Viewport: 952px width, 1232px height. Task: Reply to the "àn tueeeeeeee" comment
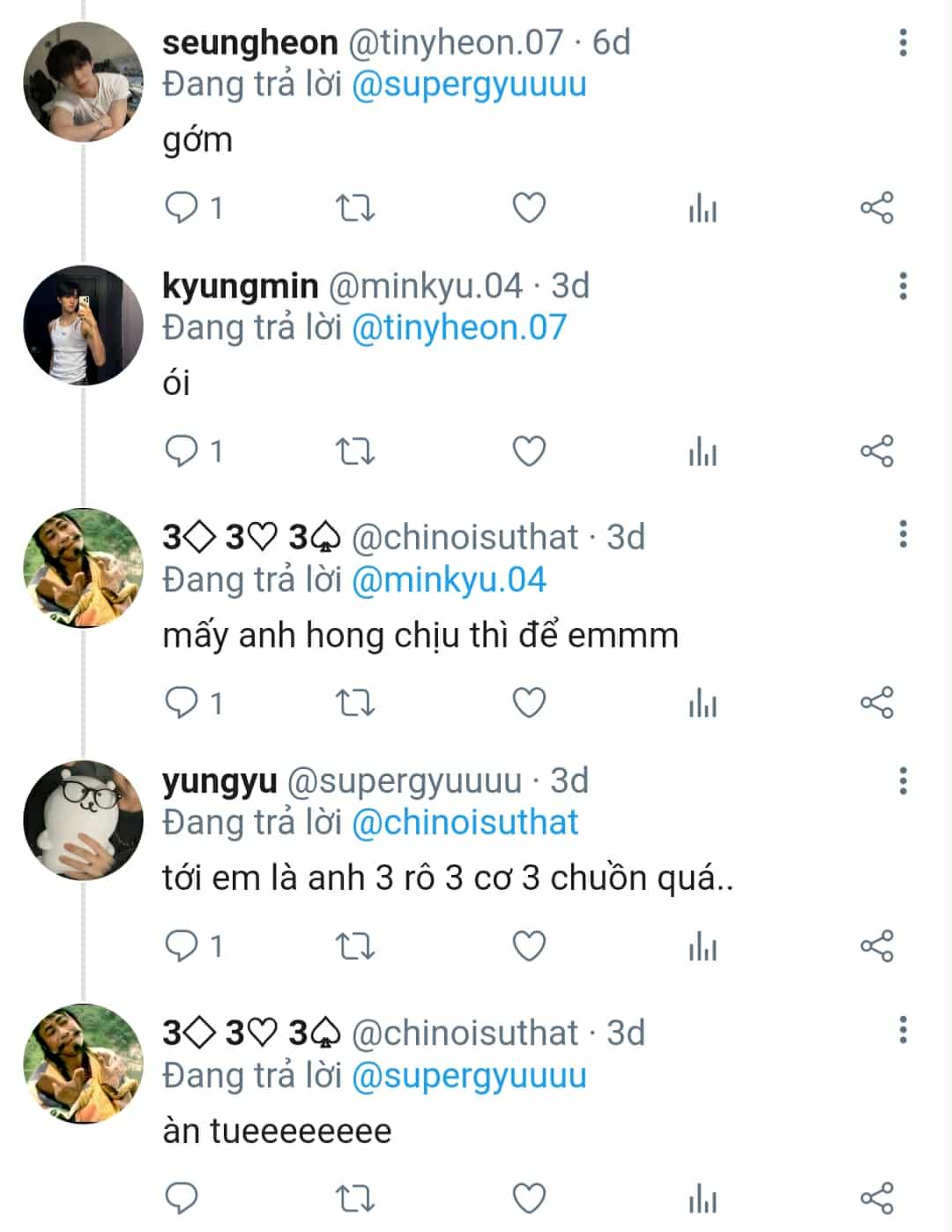(x=182, y=1198)
